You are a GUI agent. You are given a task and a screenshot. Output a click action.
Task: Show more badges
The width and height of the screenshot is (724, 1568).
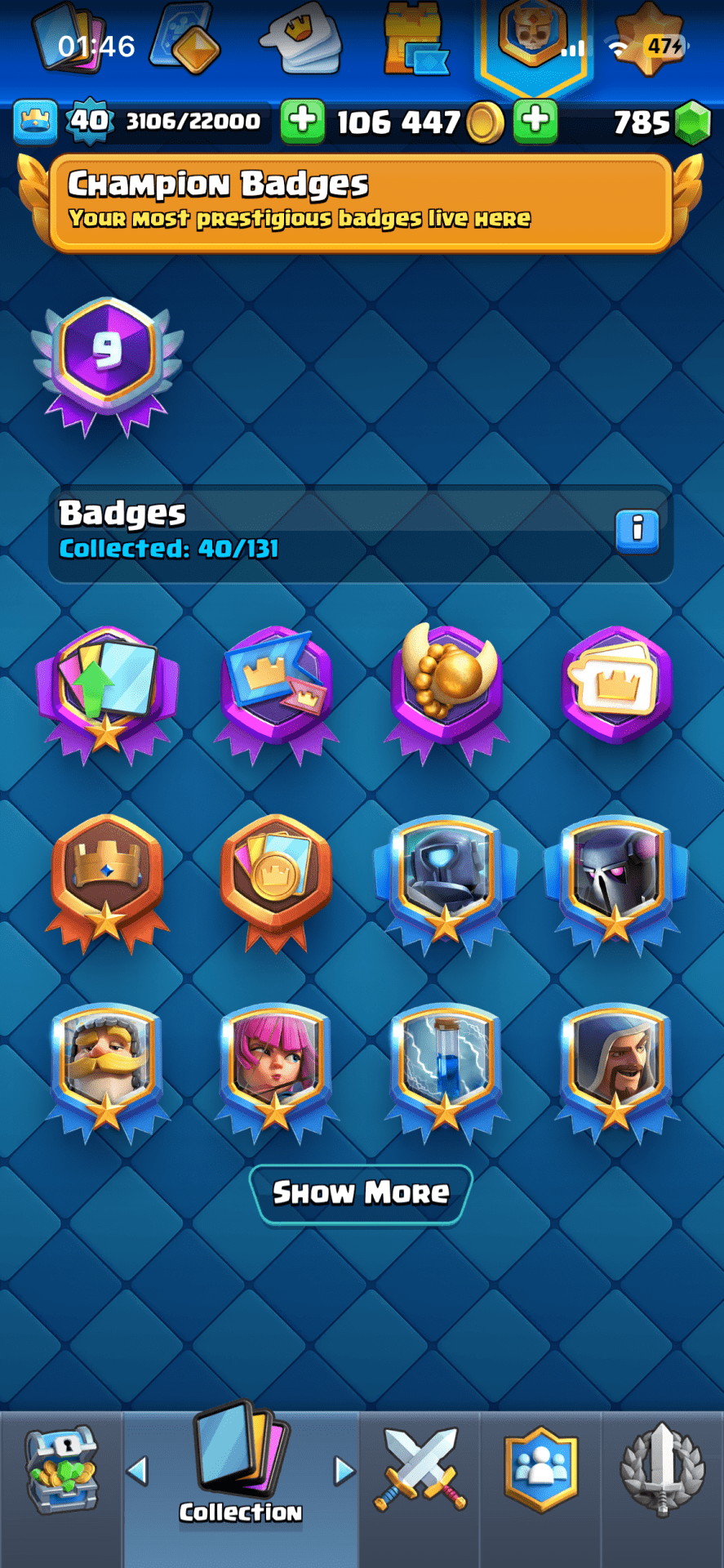[361, 1193]
